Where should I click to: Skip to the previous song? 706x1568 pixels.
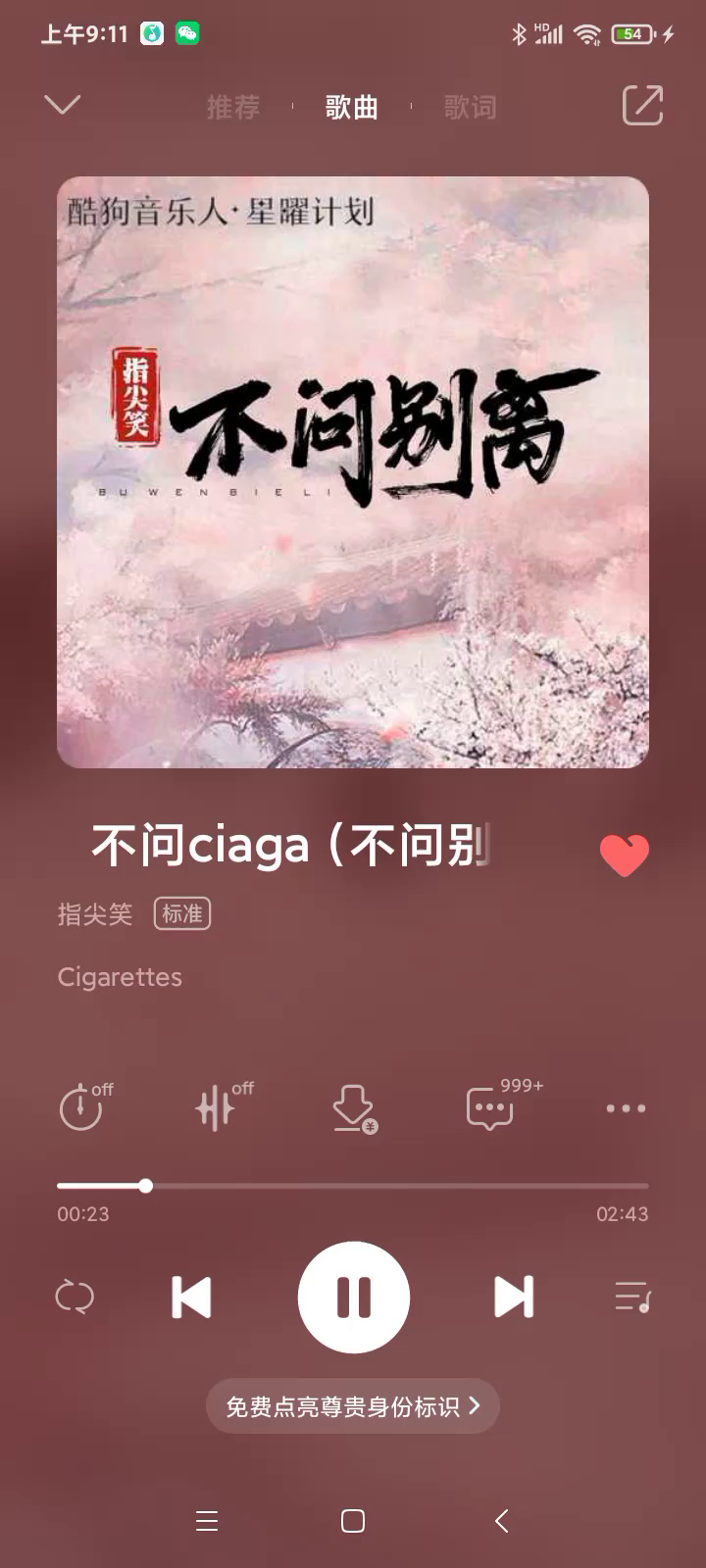(191, 1297)
